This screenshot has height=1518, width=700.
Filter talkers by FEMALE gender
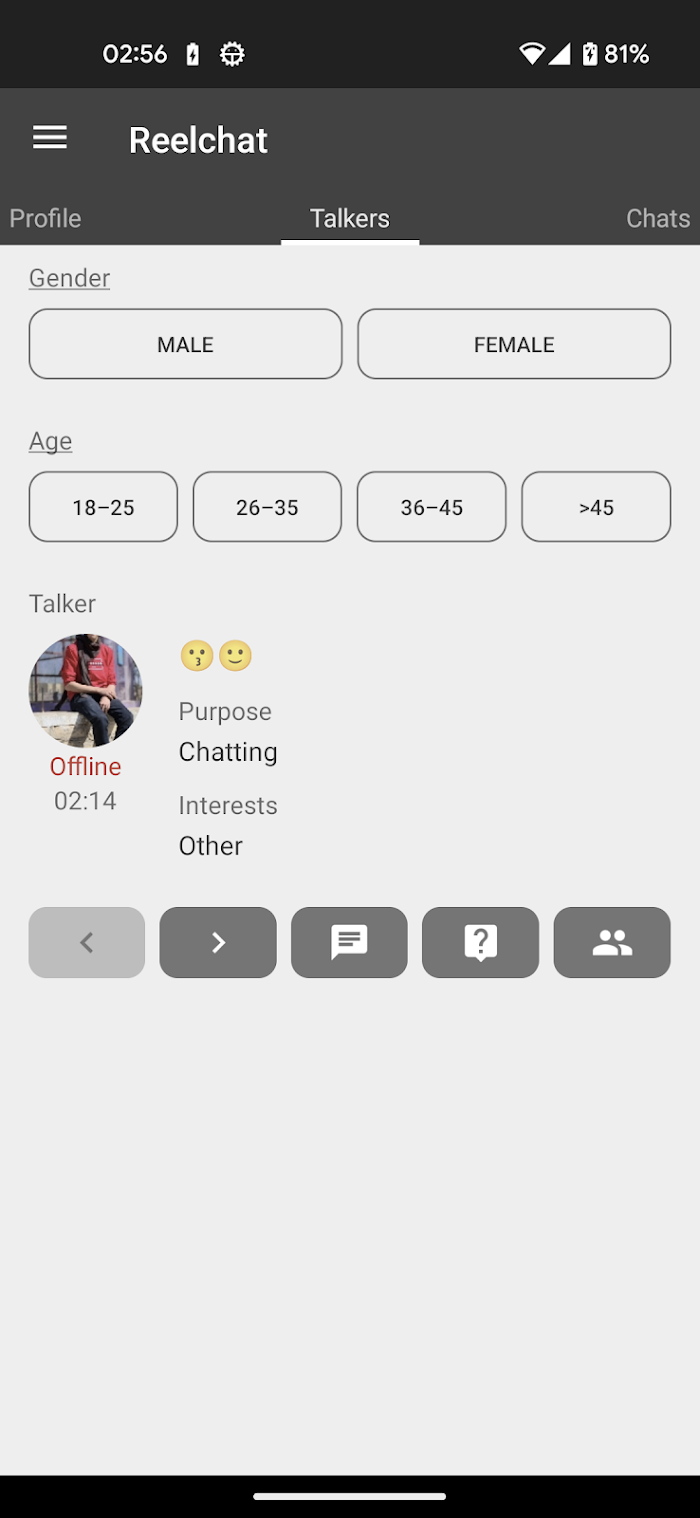pos(514,344)
